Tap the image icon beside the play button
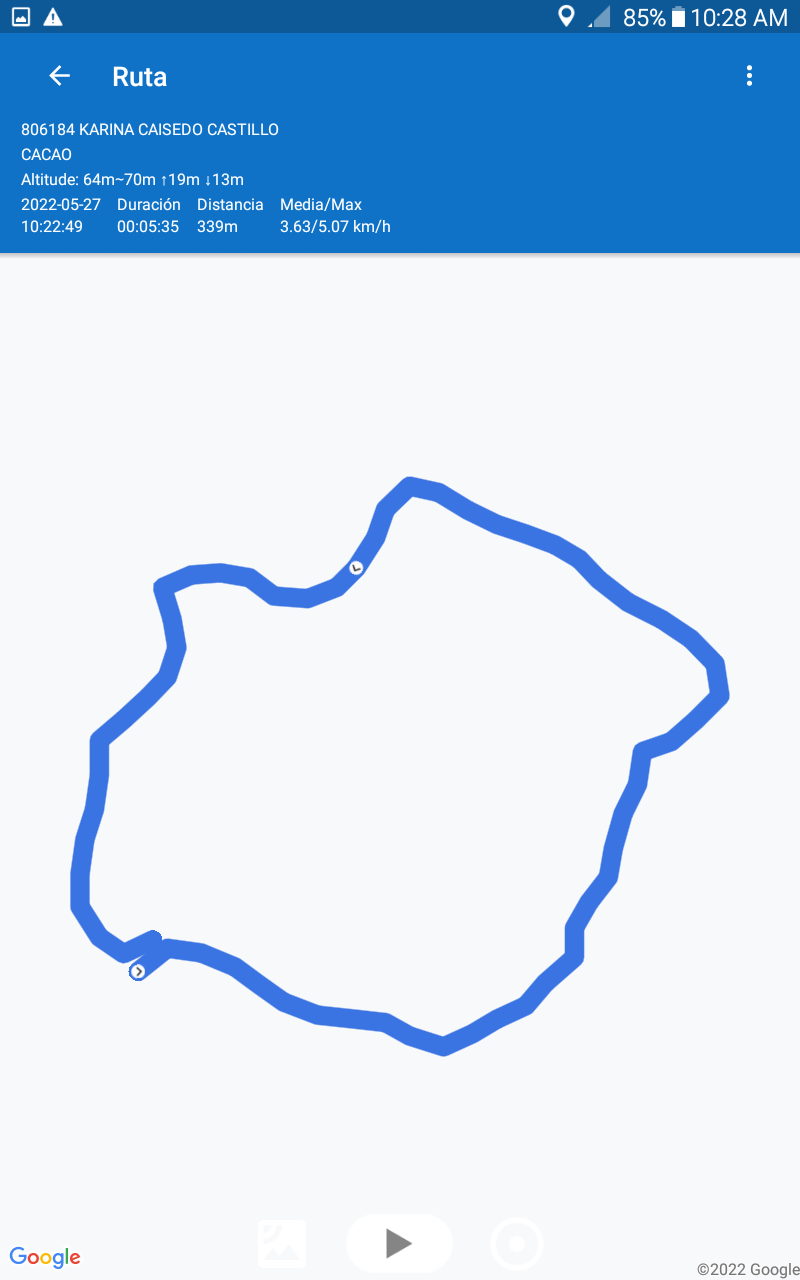Screen dimensions: 800x1280 [282, 1244]
